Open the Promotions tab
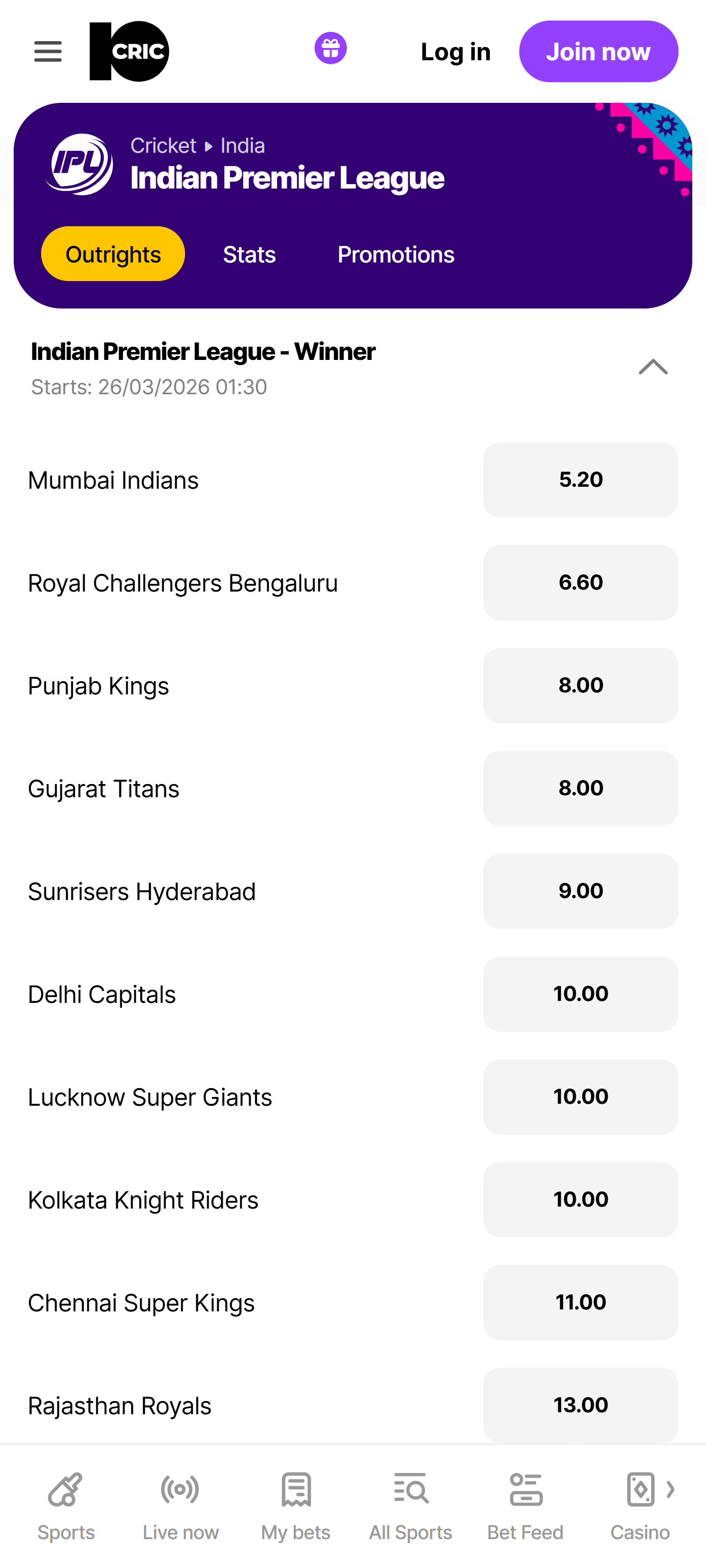Viewport: 706px width, 1568px height. (x=396, y=254)
